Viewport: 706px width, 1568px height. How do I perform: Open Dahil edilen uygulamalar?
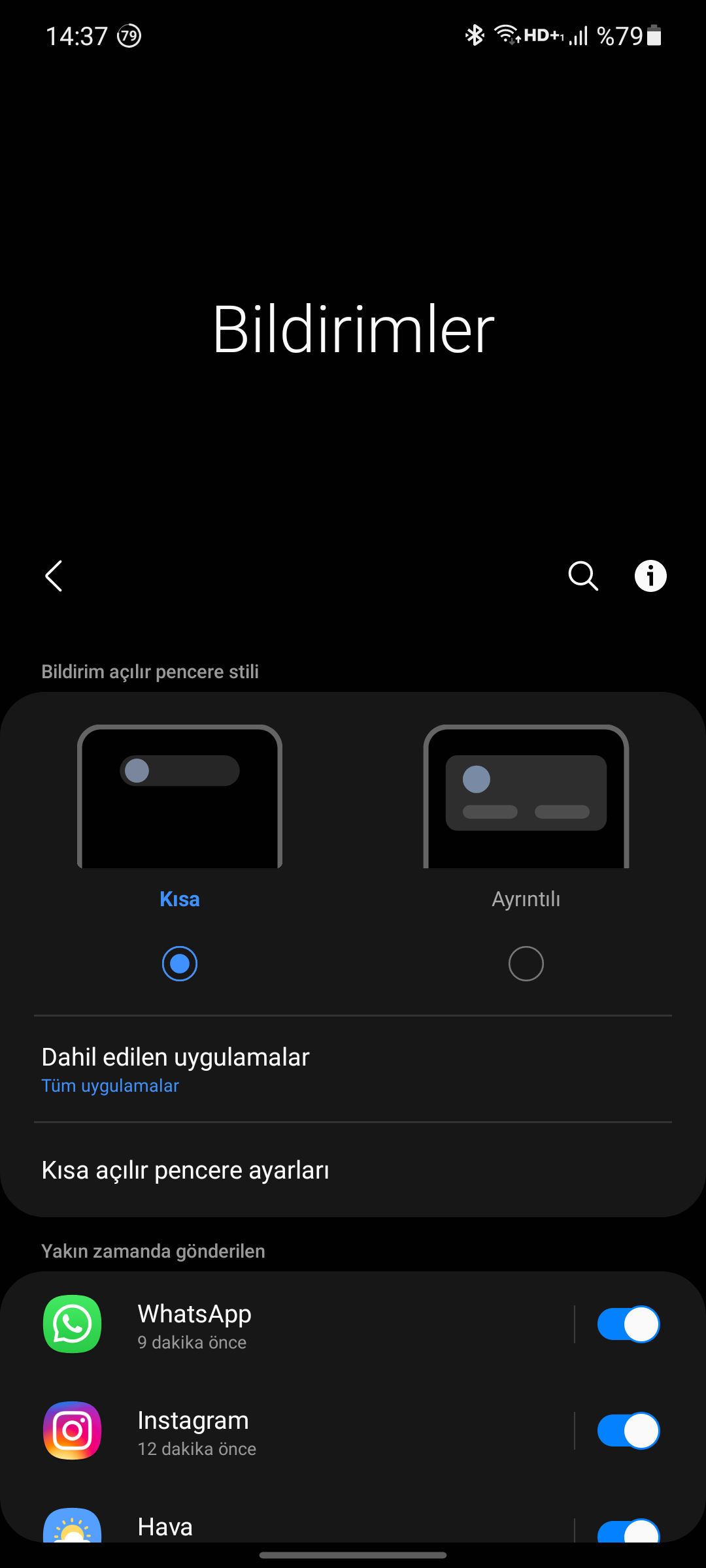point(353,1070)
